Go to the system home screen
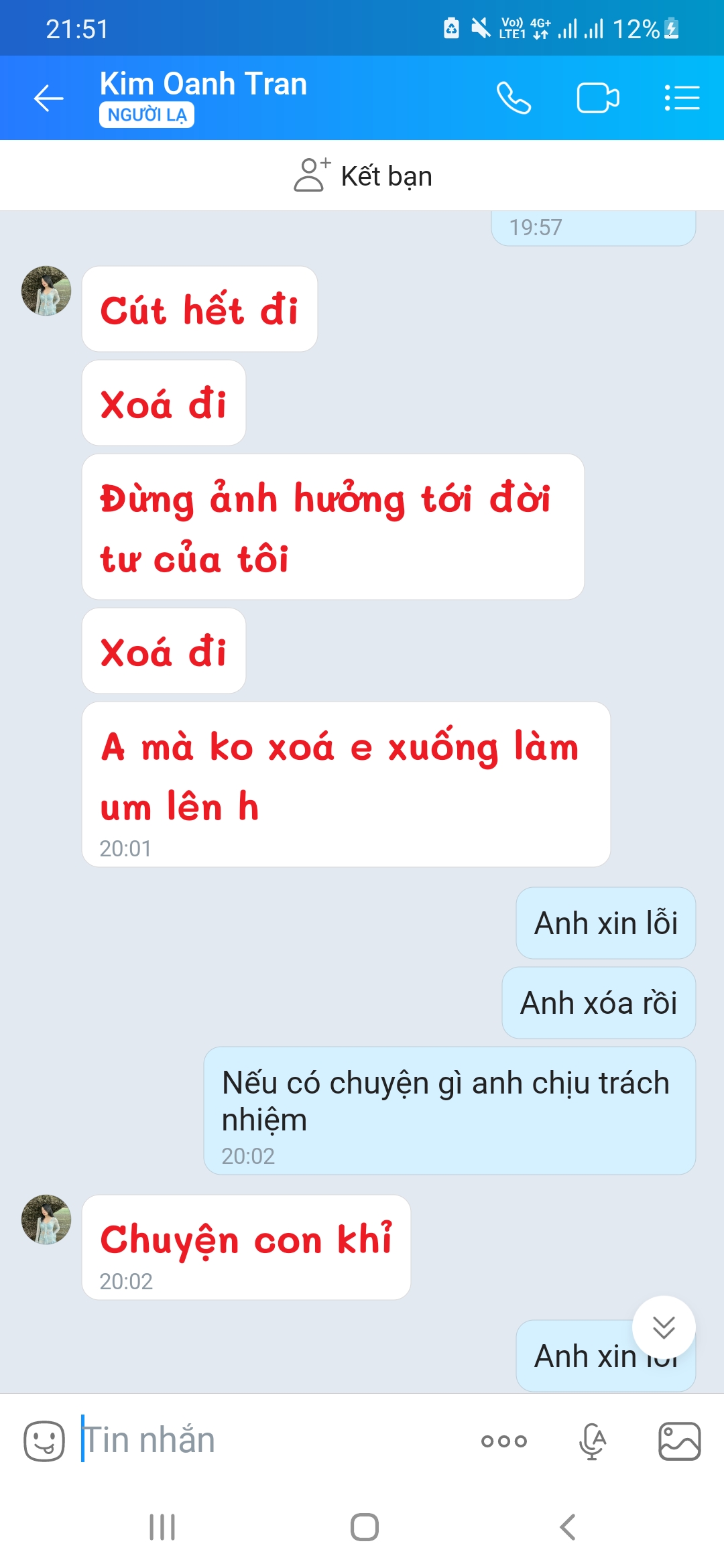This screenshot has width=724, height=1568. (x=364, y=1528)
